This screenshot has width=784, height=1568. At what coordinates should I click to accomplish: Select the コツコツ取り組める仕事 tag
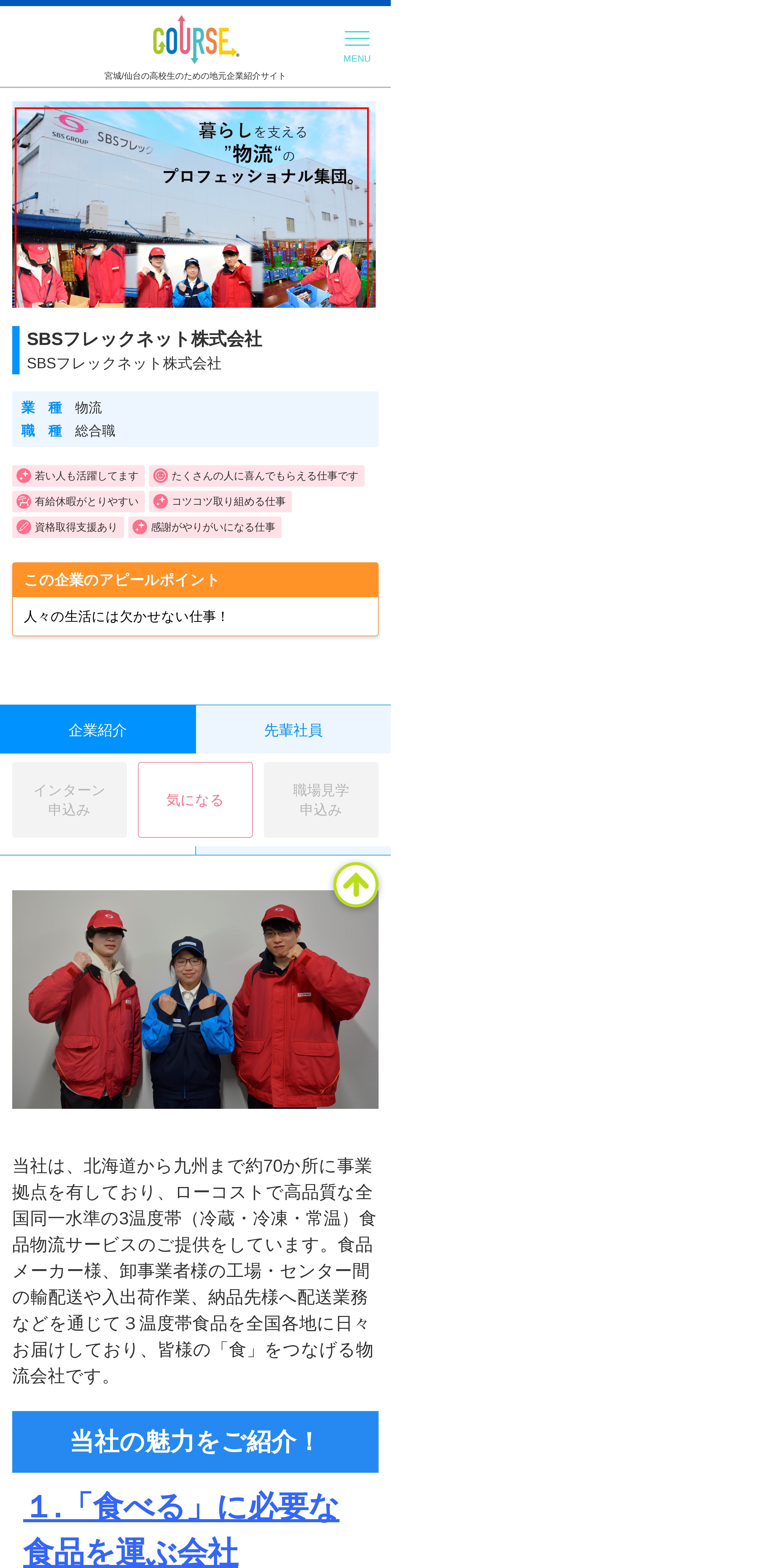click(x=220, y=501)
